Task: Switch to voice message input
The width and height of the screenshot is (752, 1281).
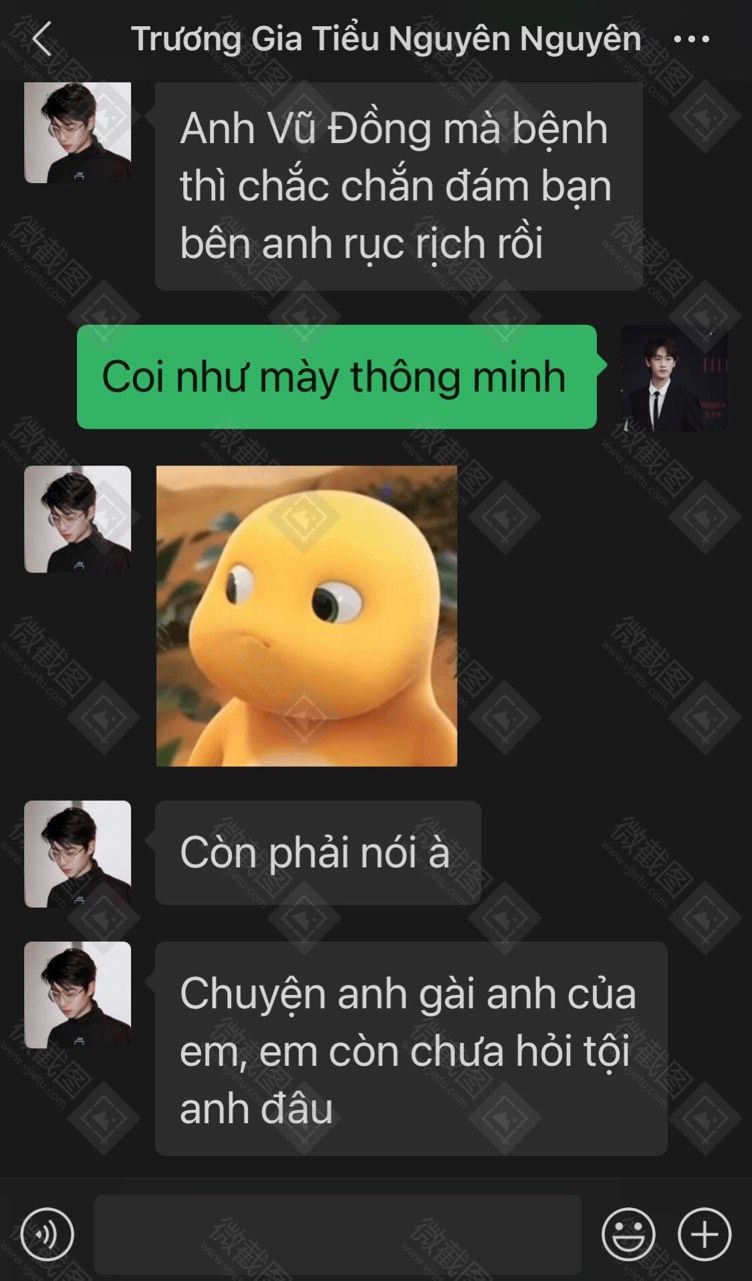Action: tap(47, 1234)
